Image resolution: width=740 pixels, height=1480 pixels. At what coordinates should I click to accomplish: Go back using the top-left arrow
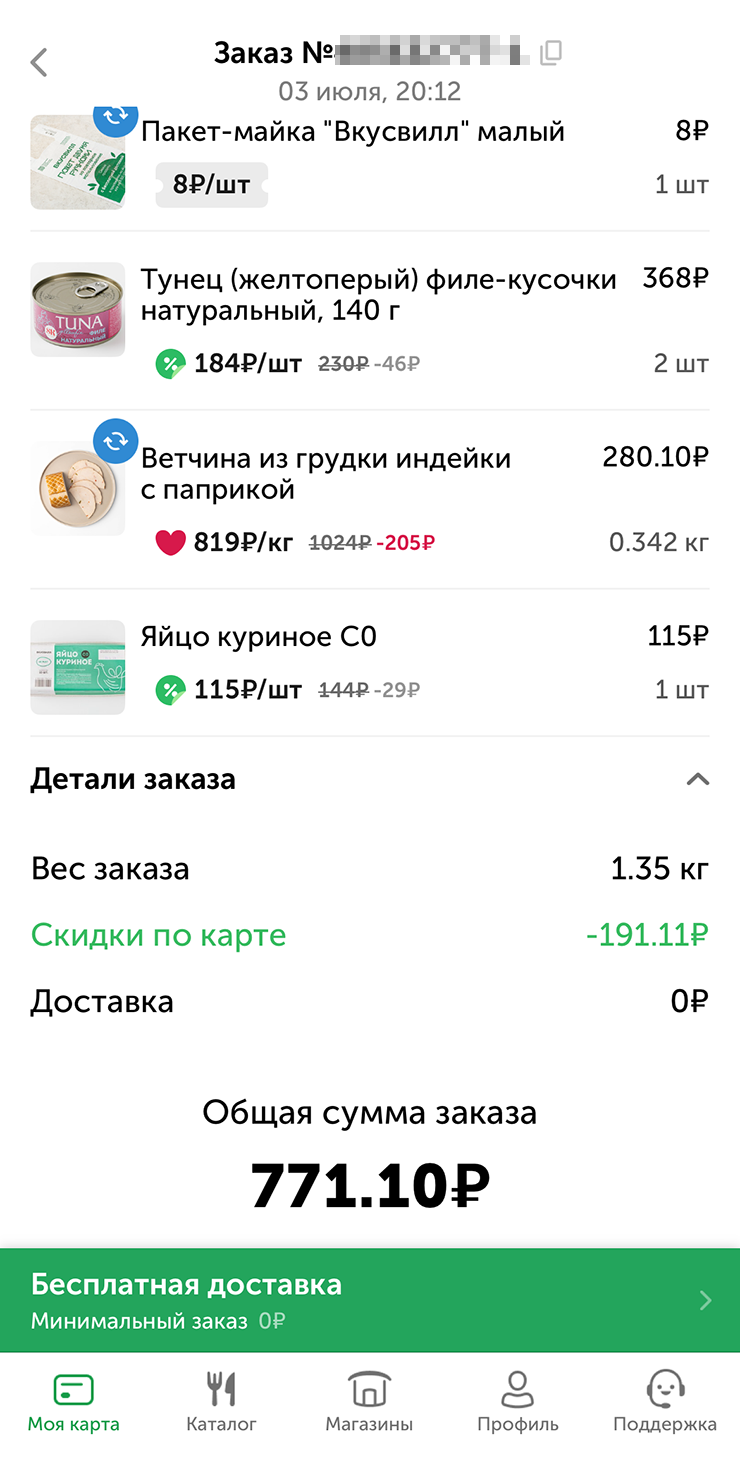(x=39, y=62)
